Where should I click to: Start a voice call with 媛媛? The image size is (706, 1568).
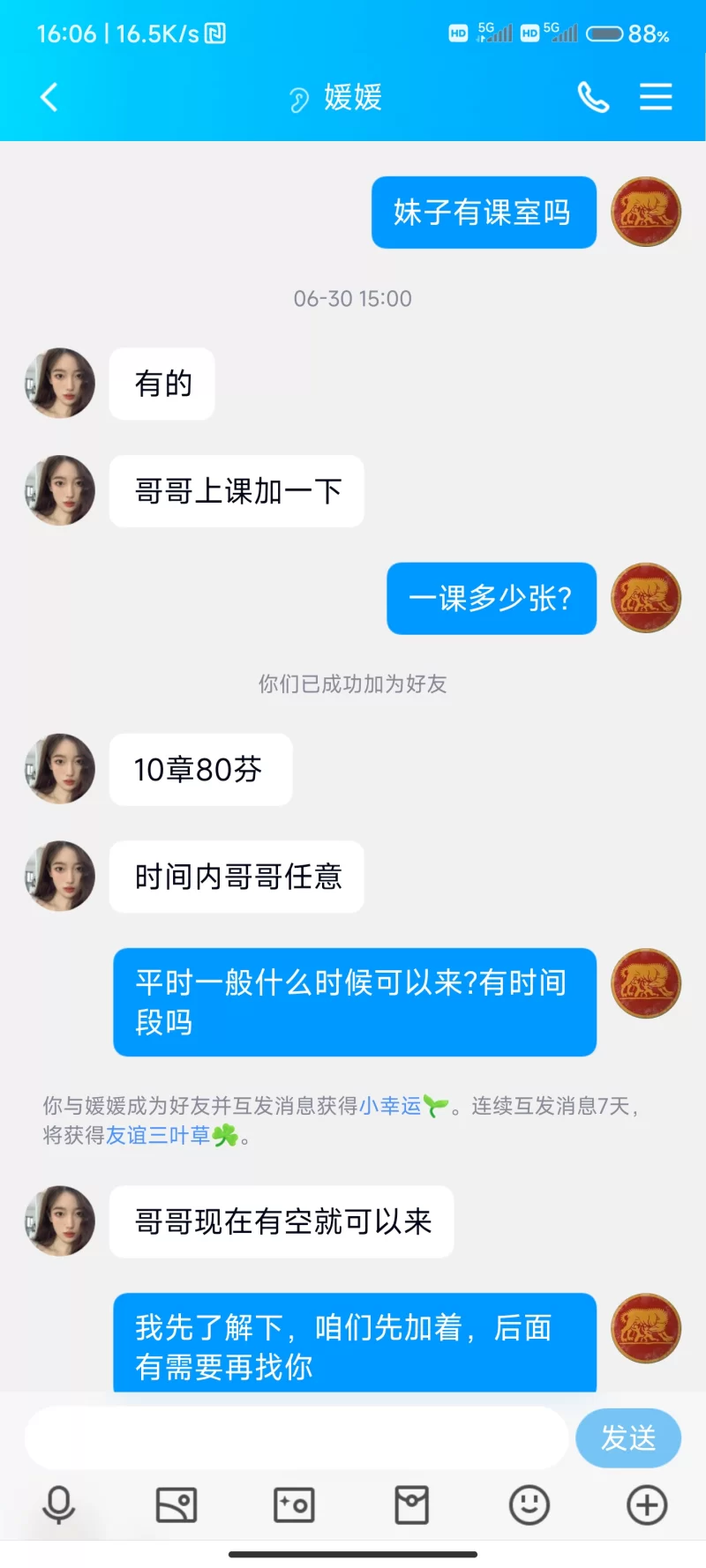593,97
